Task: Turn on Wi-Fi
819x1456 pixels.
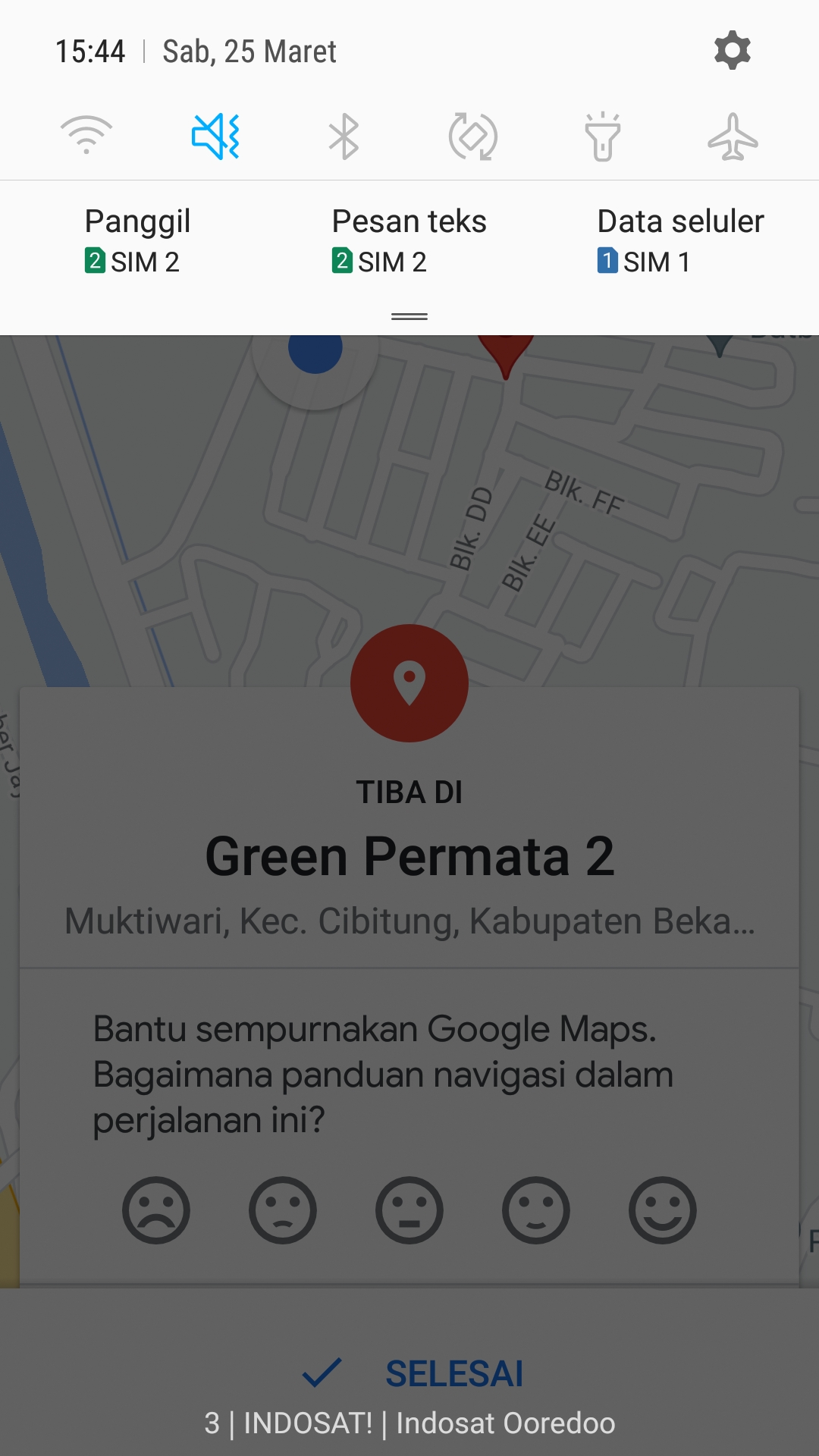Action: [x=86, y=136]
